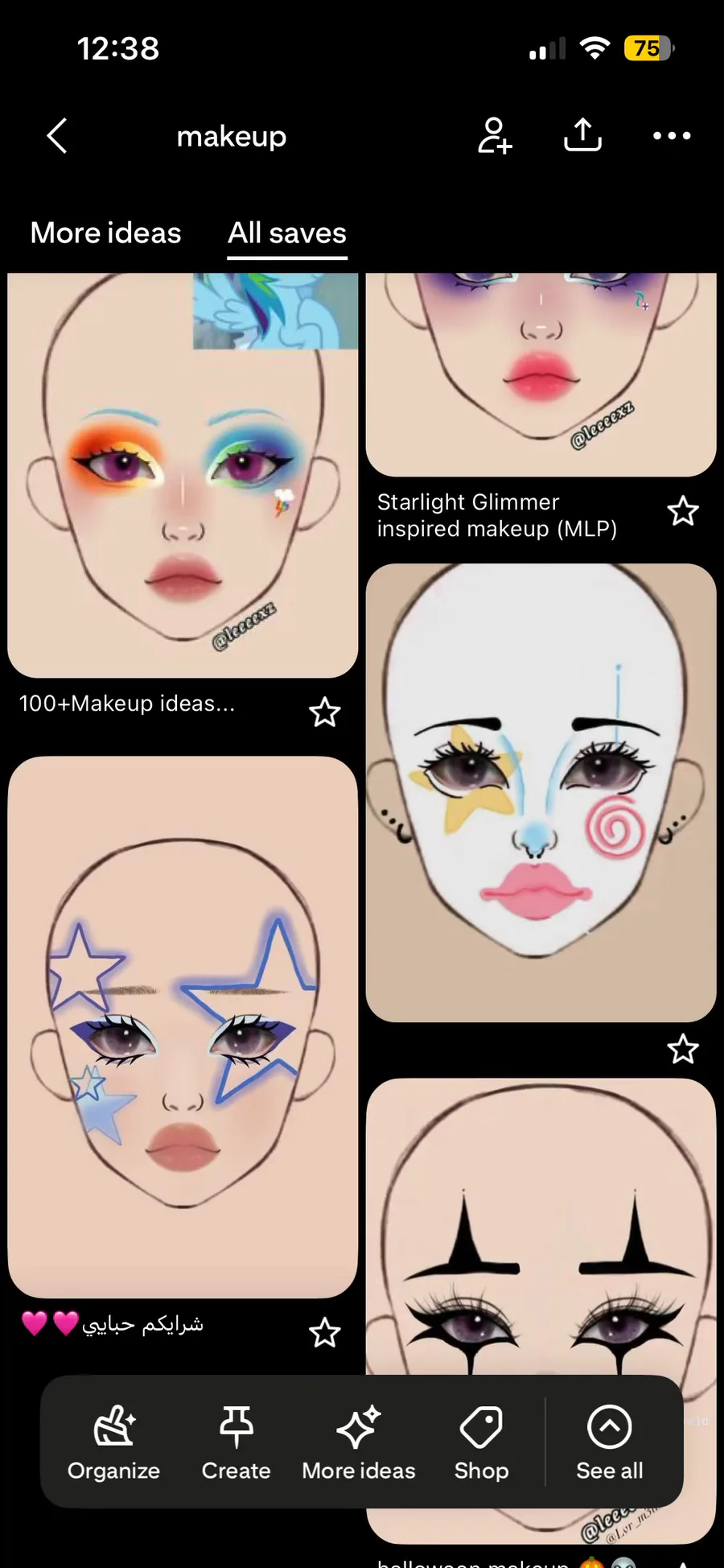
Task: Open More ideas from the bottom toolbar
Action: (359, 1442)
